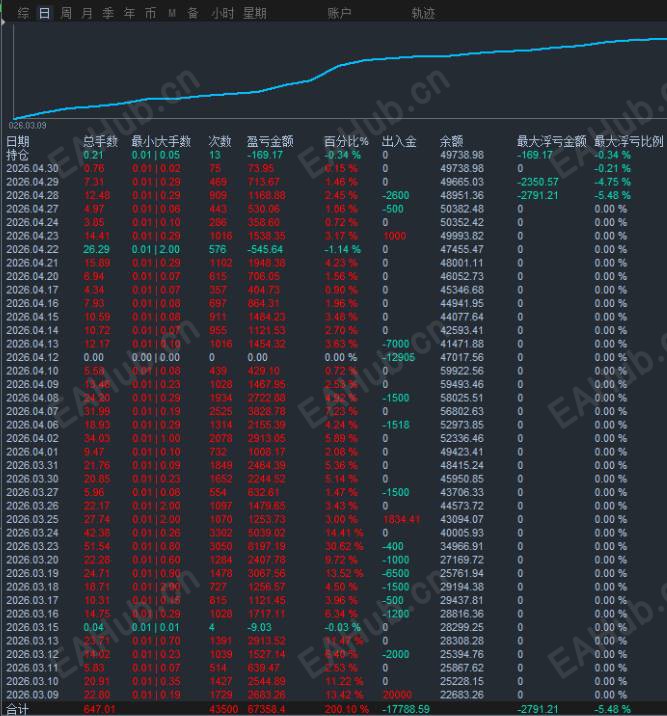Open the 月 monthly tab

(87, 13)
